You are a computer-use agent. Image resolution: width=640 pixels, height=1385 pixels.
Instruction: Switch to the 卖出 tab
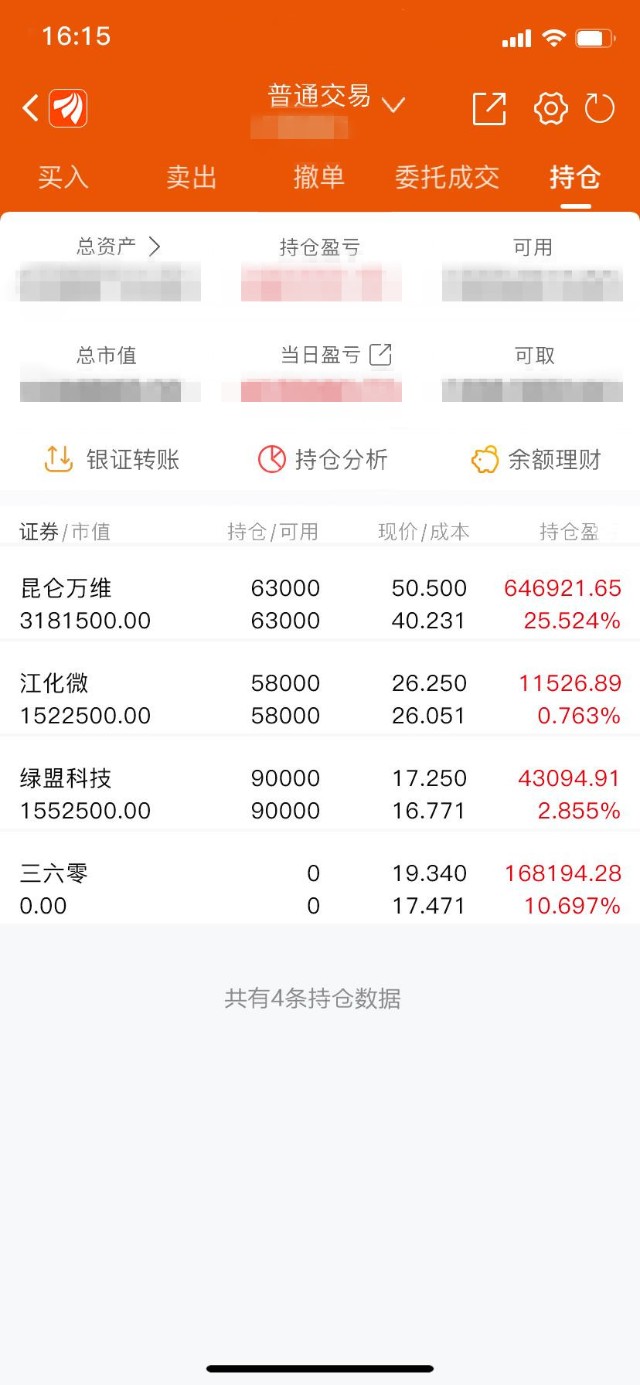(x=191, y=178)
